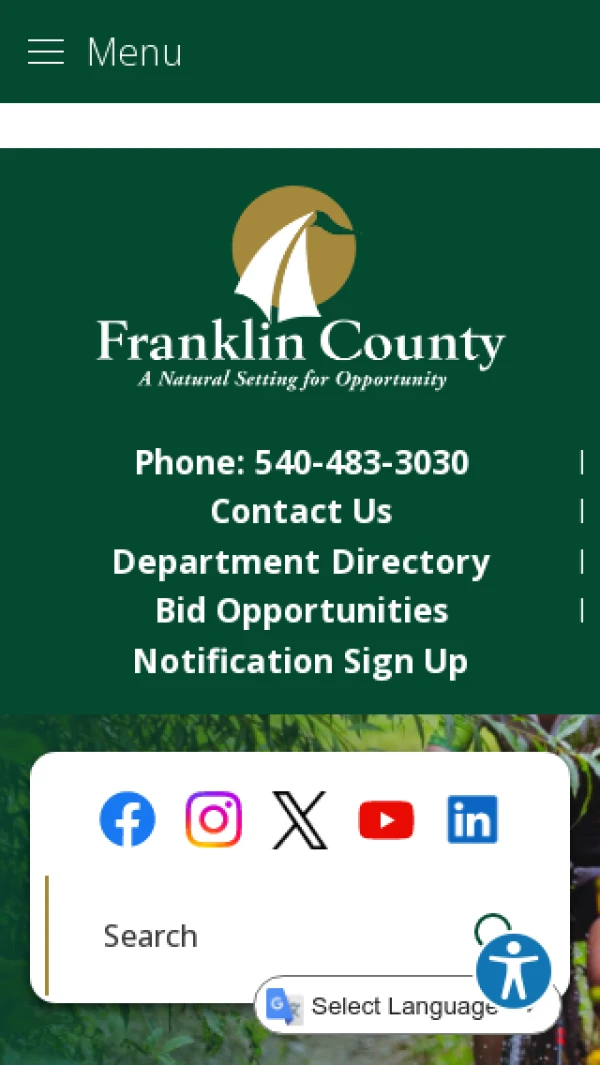Call the phone number 540-483-3030
This screenshot has width=600, height=1065.
point(302,463)
